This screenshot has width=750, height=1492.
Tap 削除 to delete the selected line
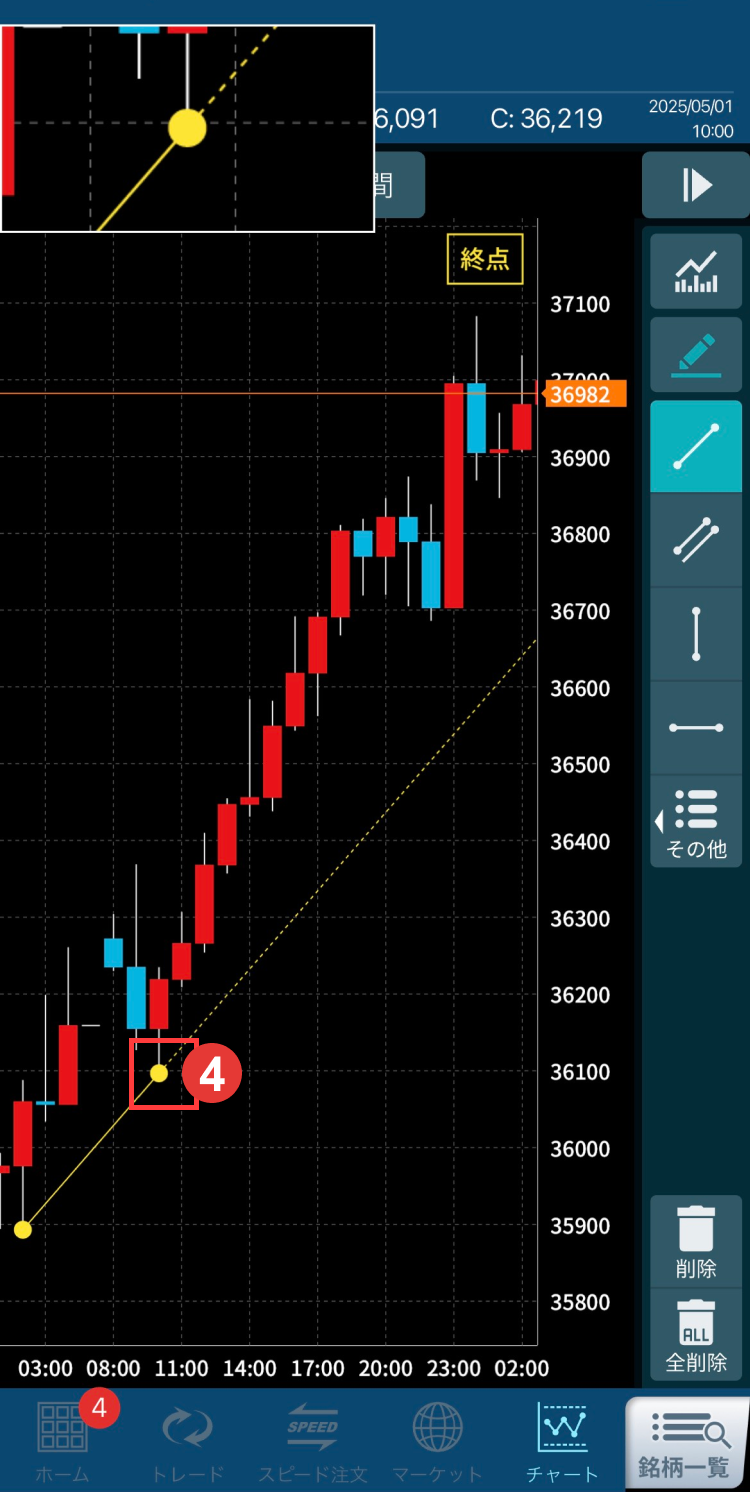tap(696, 1242)
